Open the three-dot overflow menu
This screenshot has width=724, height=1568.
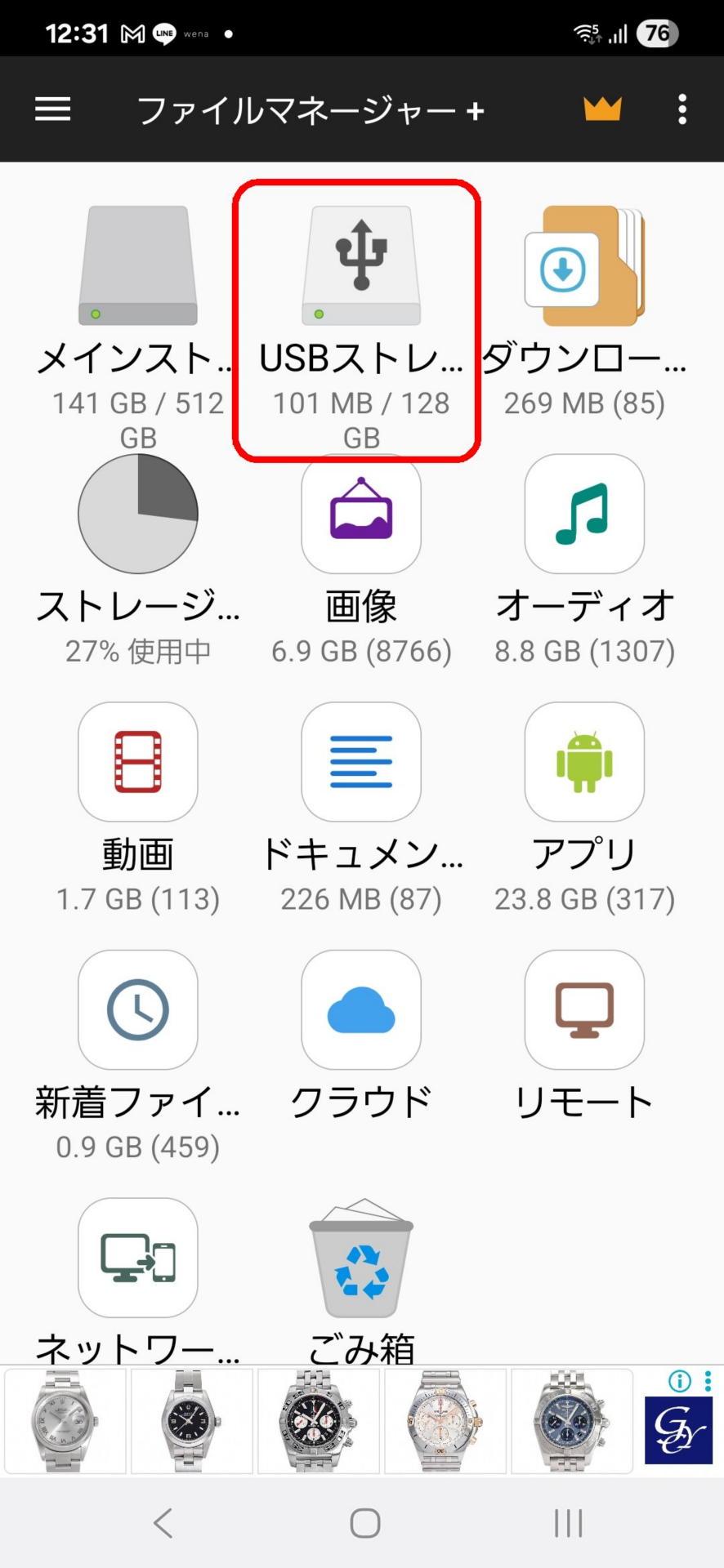click(682, 109)
